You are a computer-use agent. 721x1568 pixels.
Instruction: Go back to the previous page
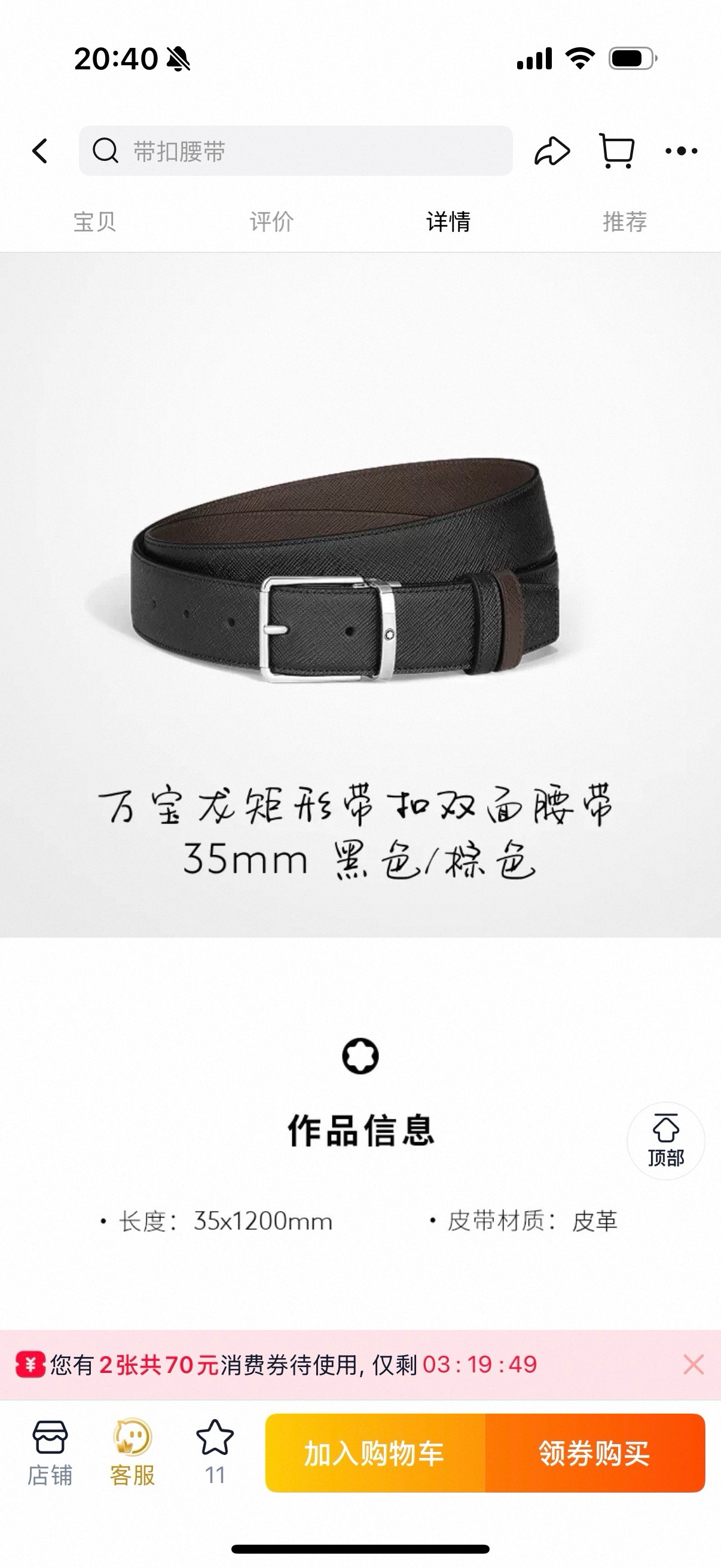(40, 151)
